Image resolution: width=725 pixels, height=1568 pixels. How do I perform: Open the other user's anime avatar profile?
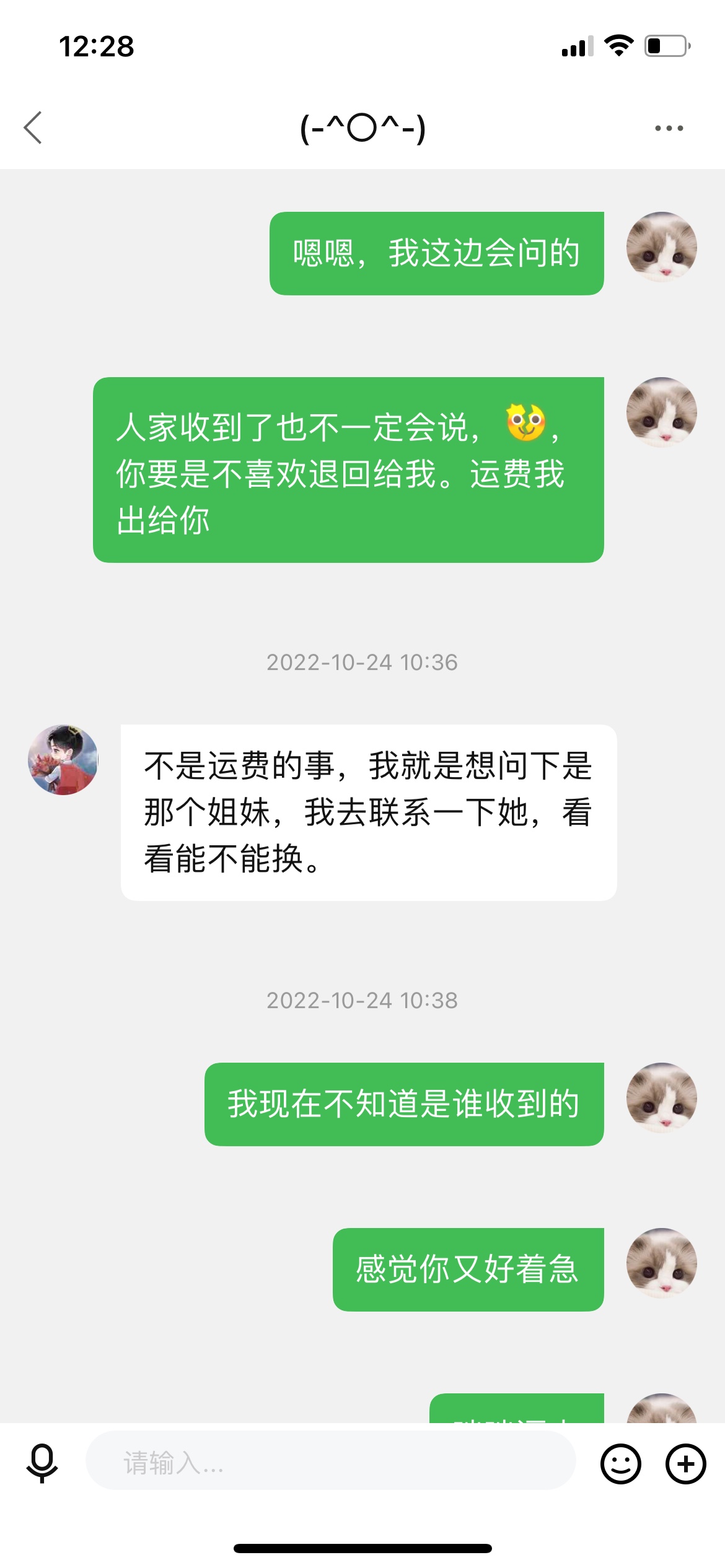coord(63,760)
